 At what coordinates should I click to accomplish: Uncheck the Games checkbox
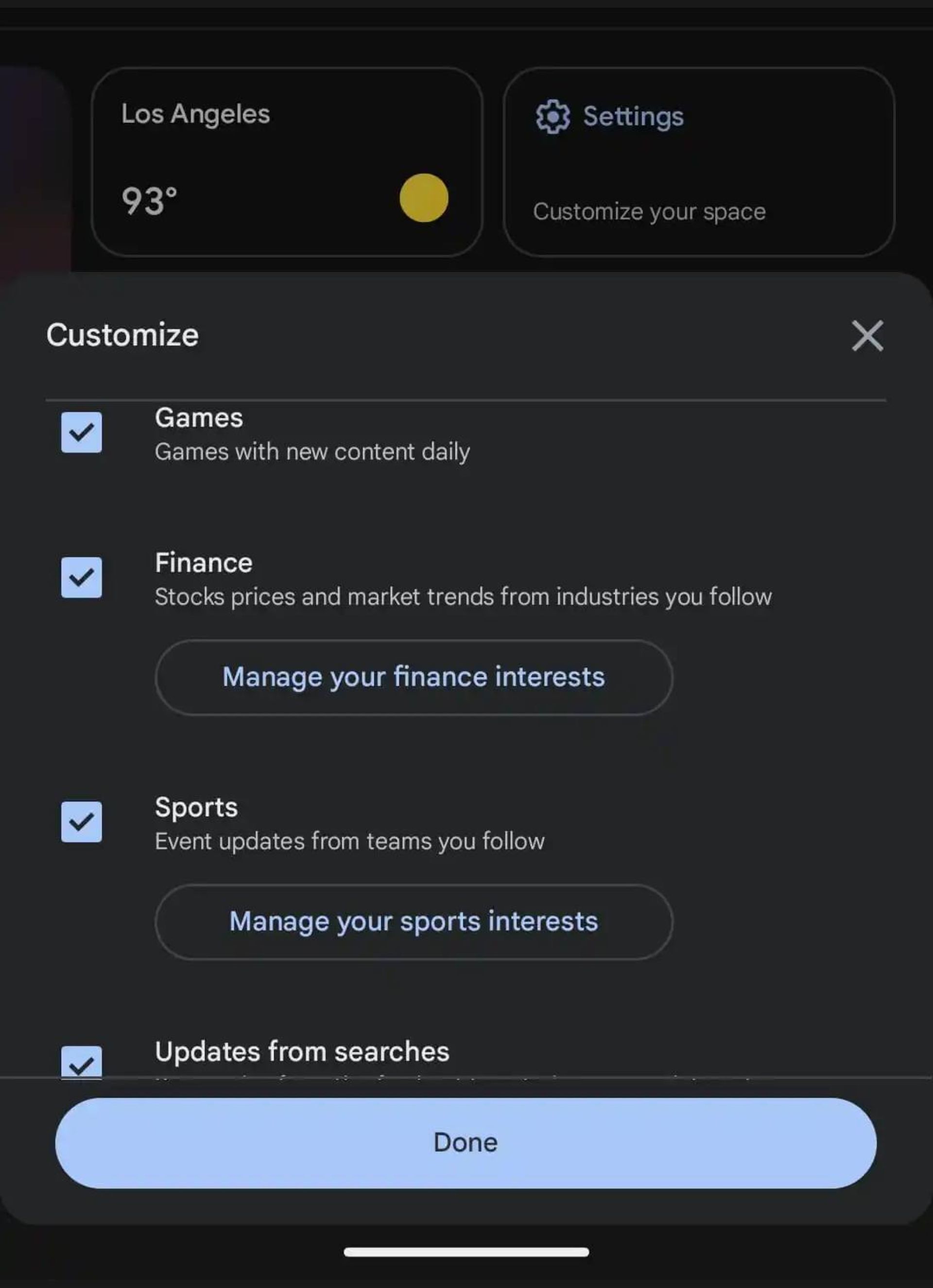click(81, 433)
